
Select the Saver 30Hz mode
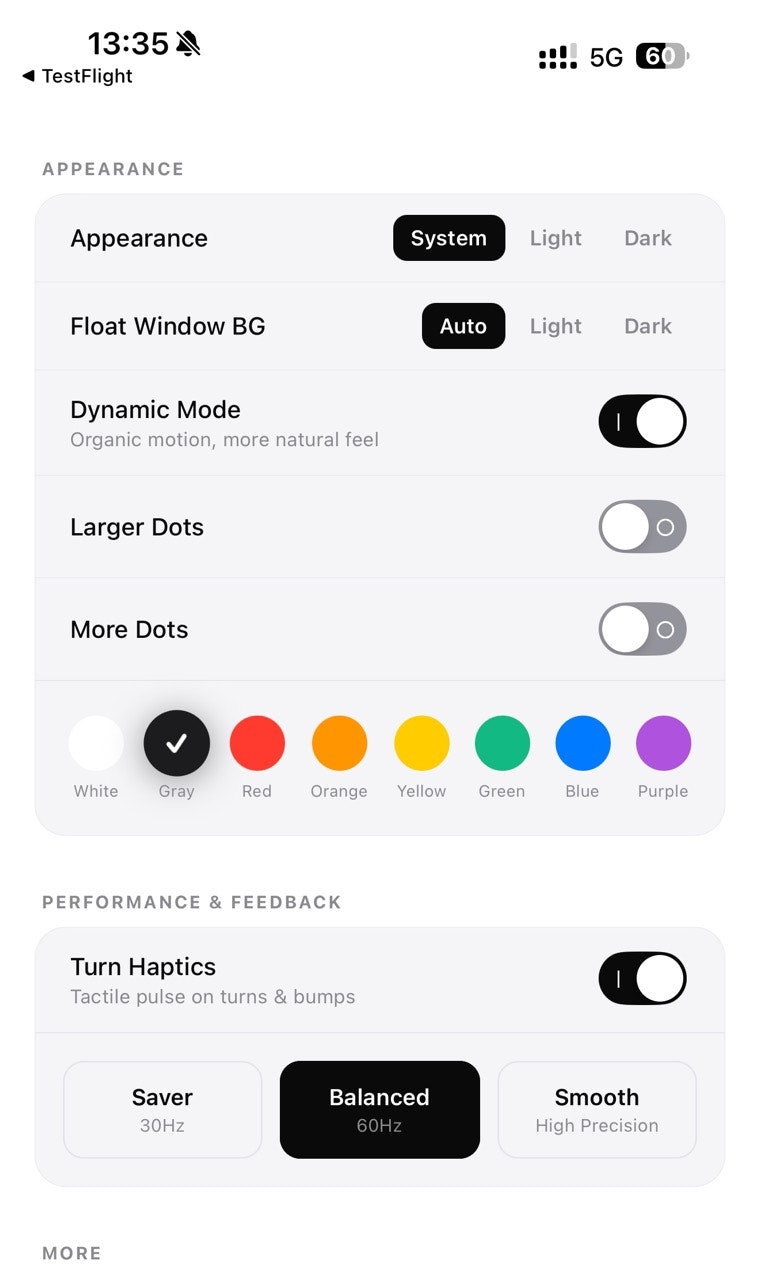click(x=162, y=1109)
